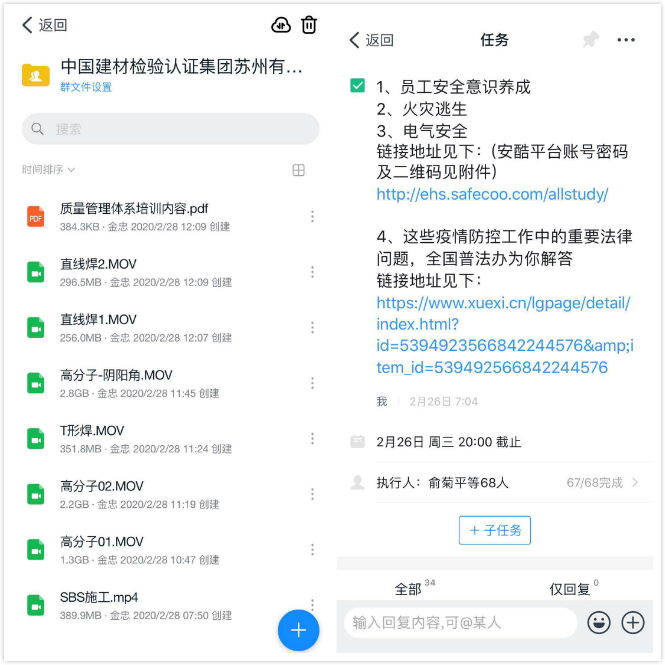665x665 pixels.
Task: Add a 子任务 subtask
Action: click(x=495, y=530)
